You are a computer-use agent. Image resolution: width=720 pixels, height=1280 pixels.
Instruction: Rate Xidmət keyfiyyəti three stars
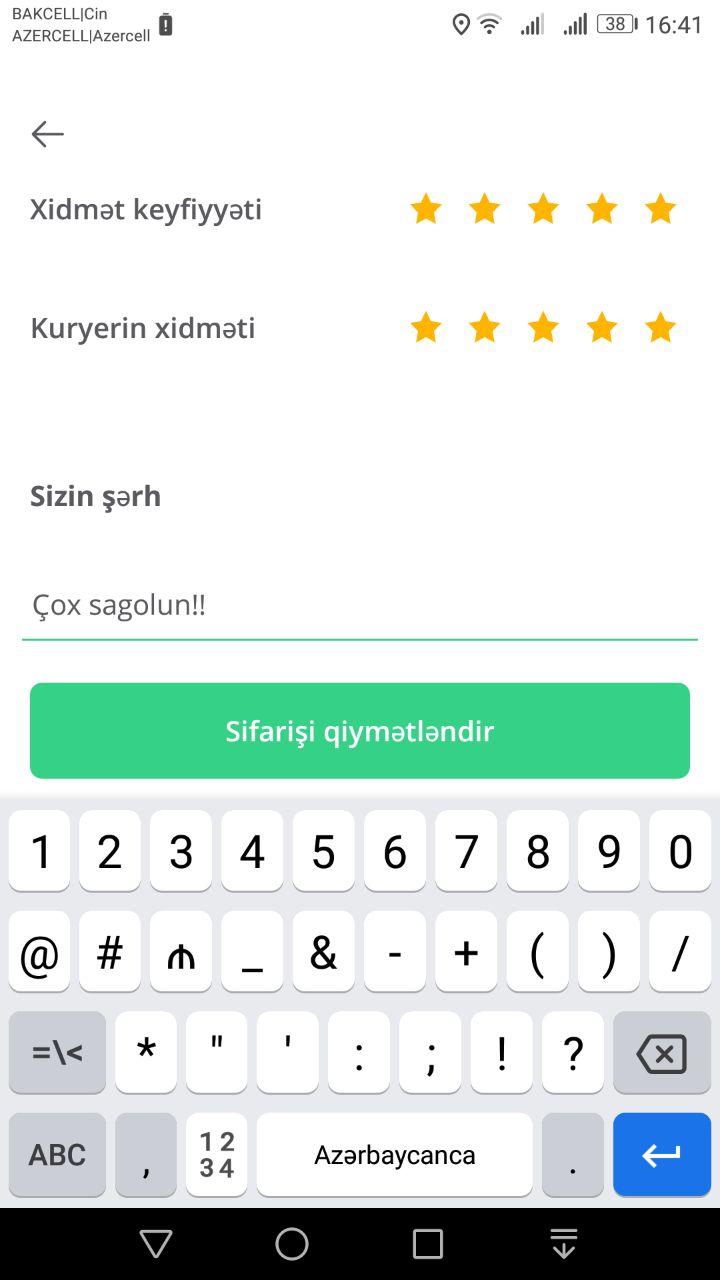tap(543, 209)
